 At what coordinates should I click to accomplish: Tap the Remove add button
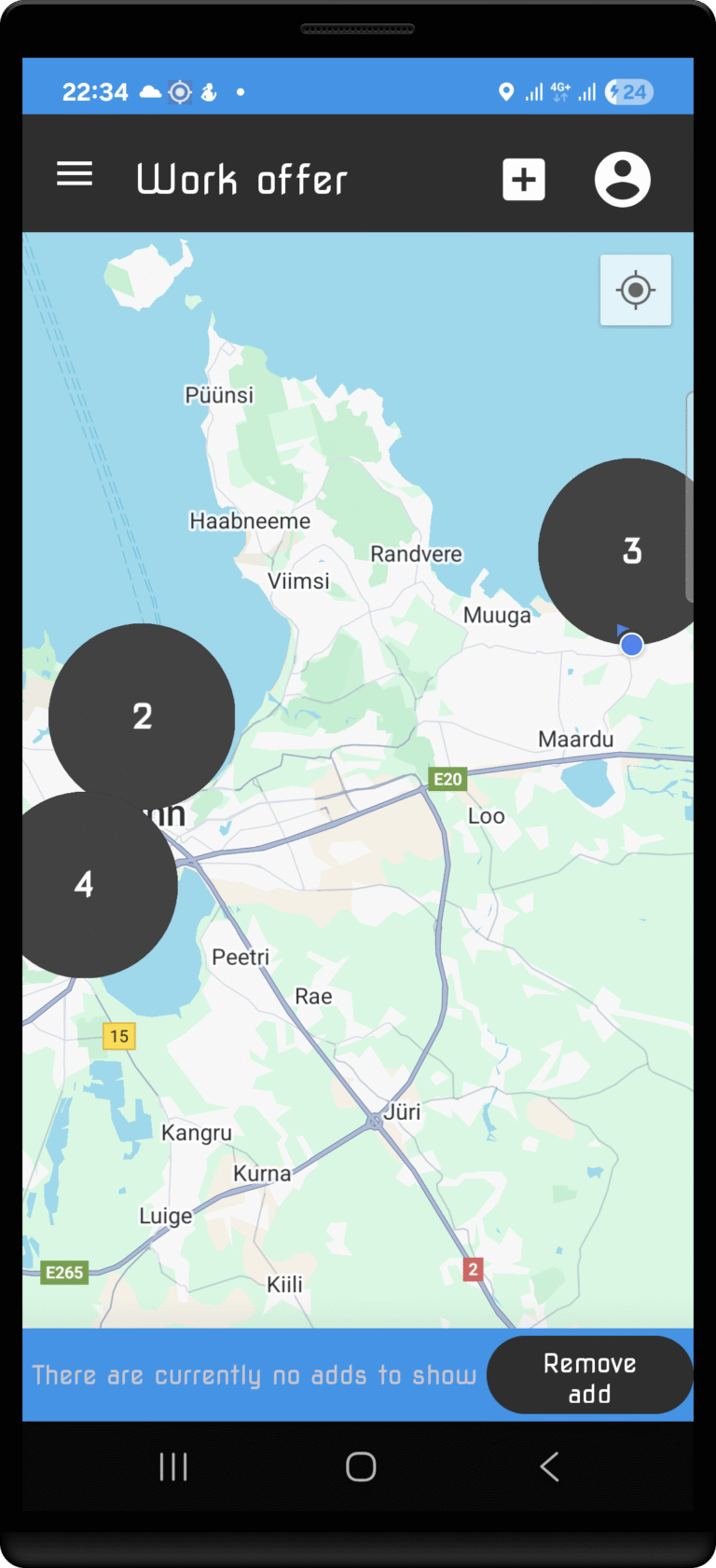click(x=589, y=1377)
